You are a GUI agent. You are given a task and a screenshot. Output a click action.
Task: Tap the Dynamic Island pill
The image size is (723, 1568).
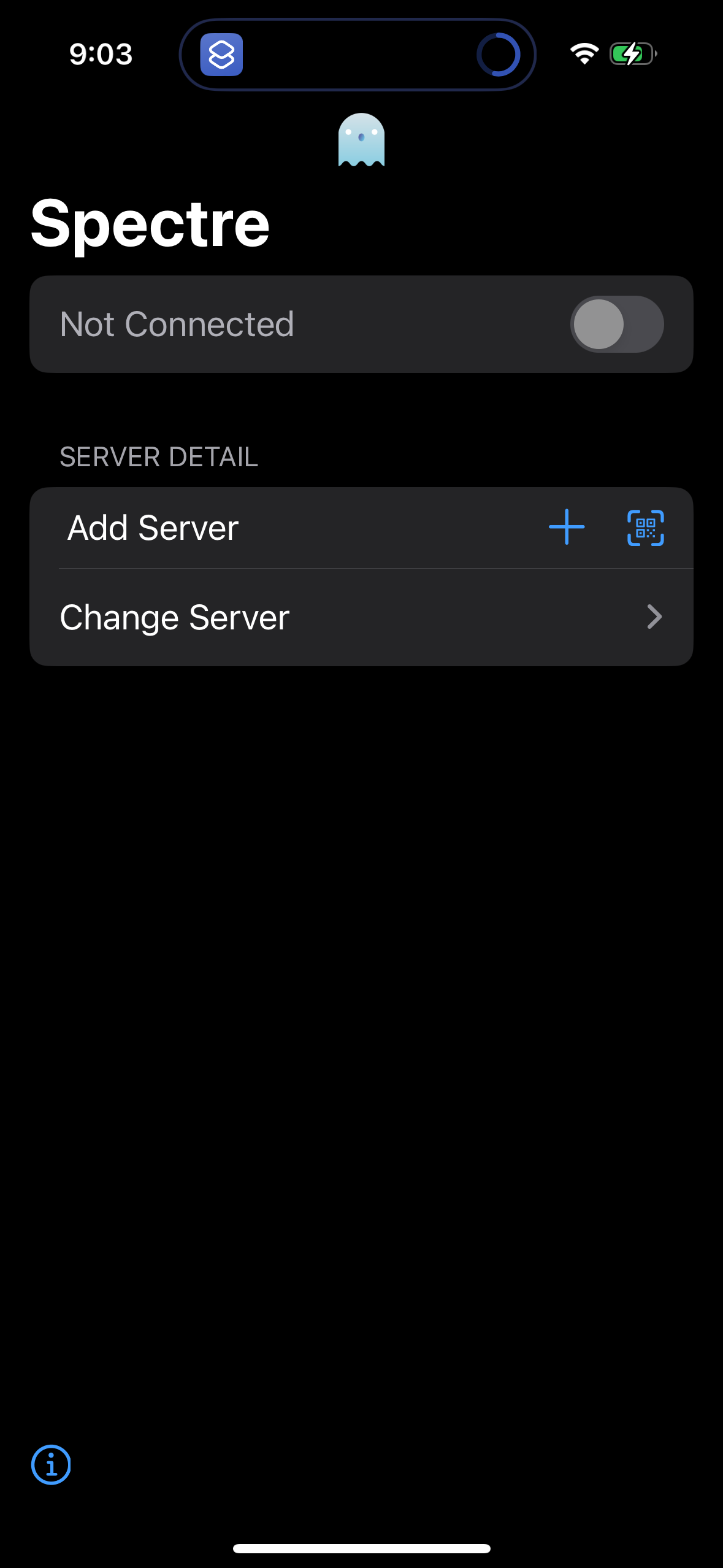[x=361, y=54]
